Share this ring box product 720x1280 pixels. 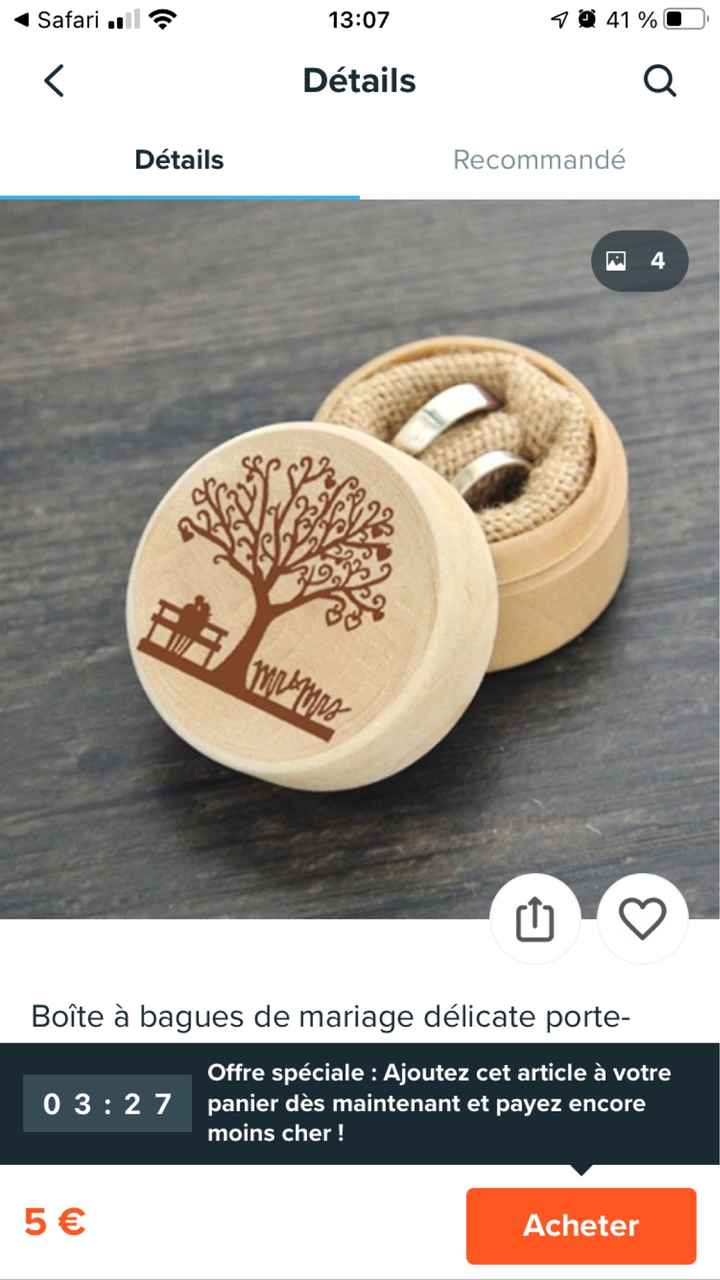(x=535, y=918)
